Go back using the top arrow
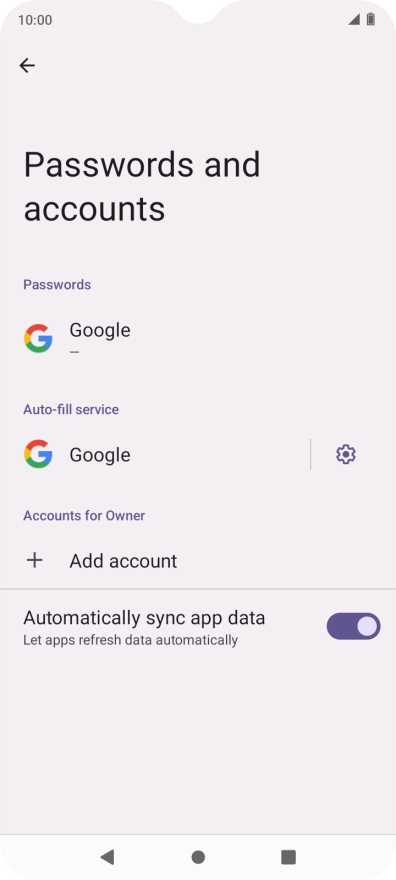 (27, 66)
